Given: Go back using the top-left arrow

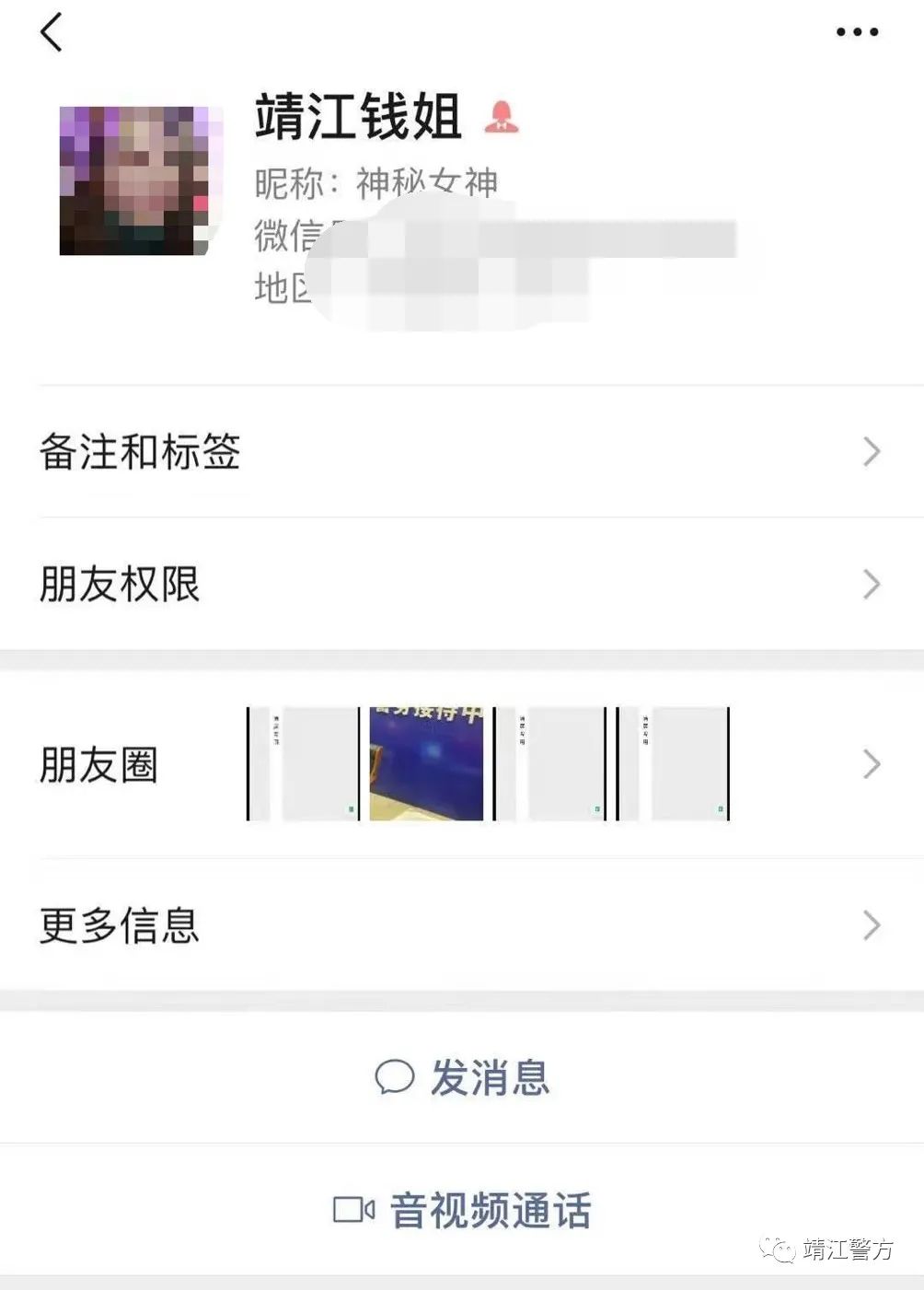Looking at the screenshot, I should click(52, 32).
